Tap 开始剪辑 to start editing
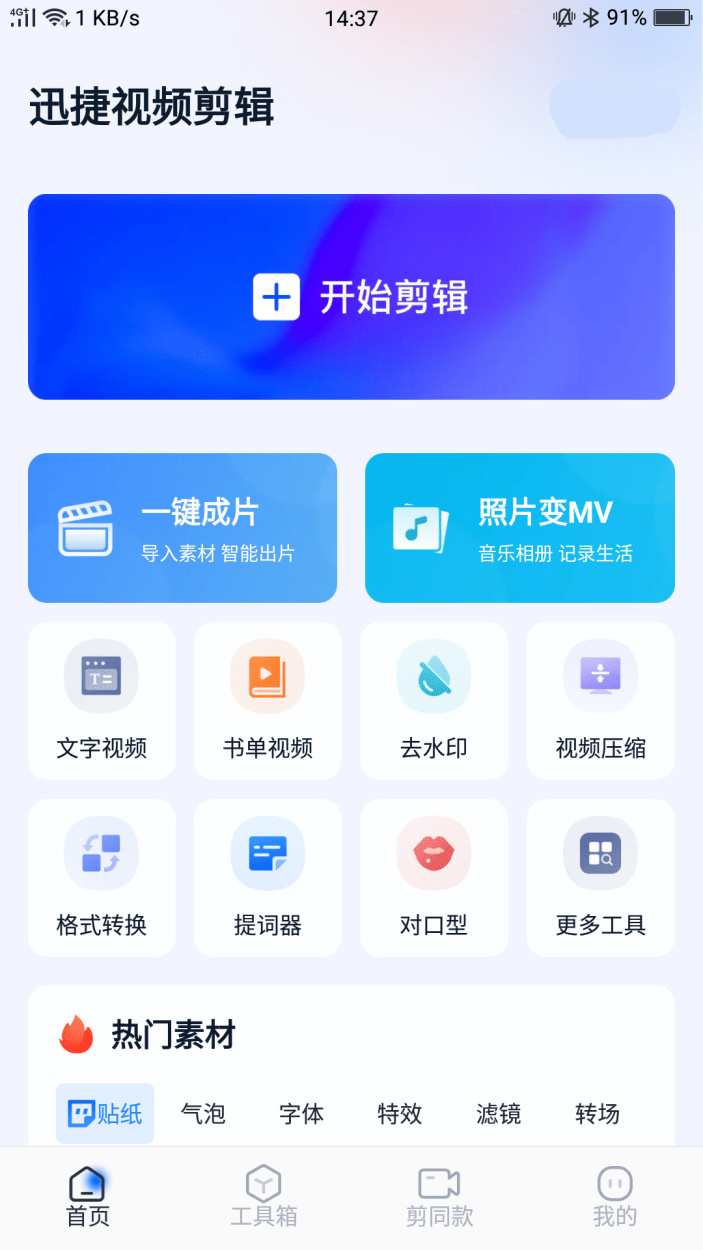 click(x=351, y=297)
